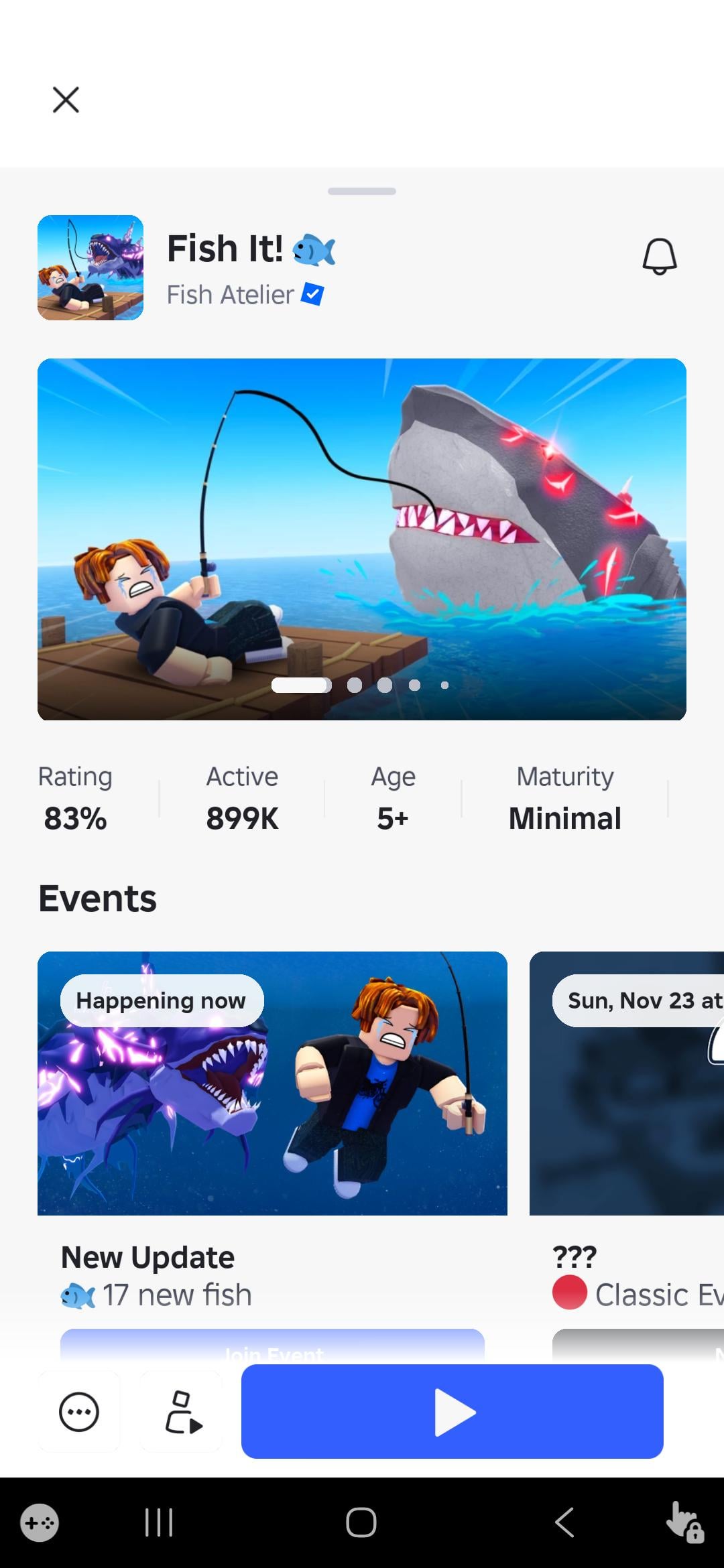Go back using system navigation arrow
This screenshot has height=1568, width=724.
(564, 1522)
